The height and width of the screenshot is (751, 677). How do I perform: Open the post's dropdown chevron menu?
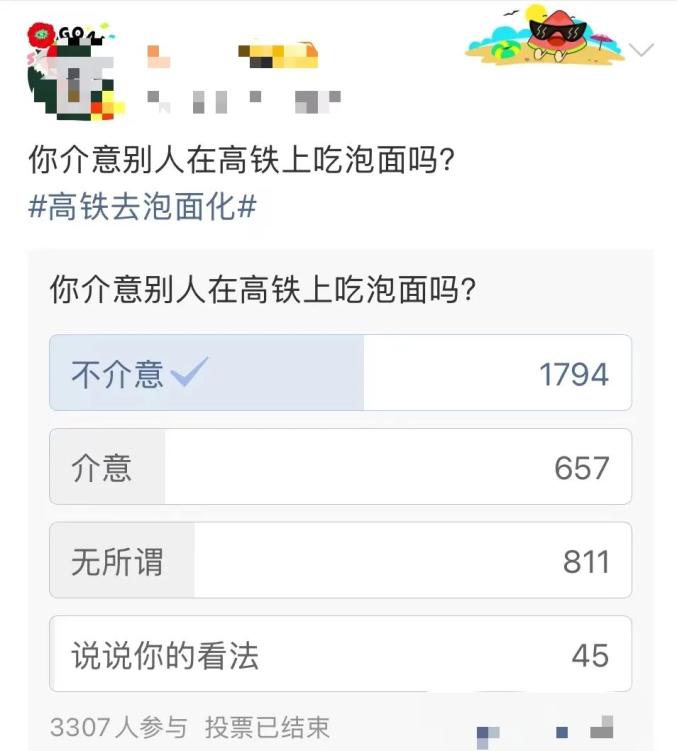tap(643, 49)
